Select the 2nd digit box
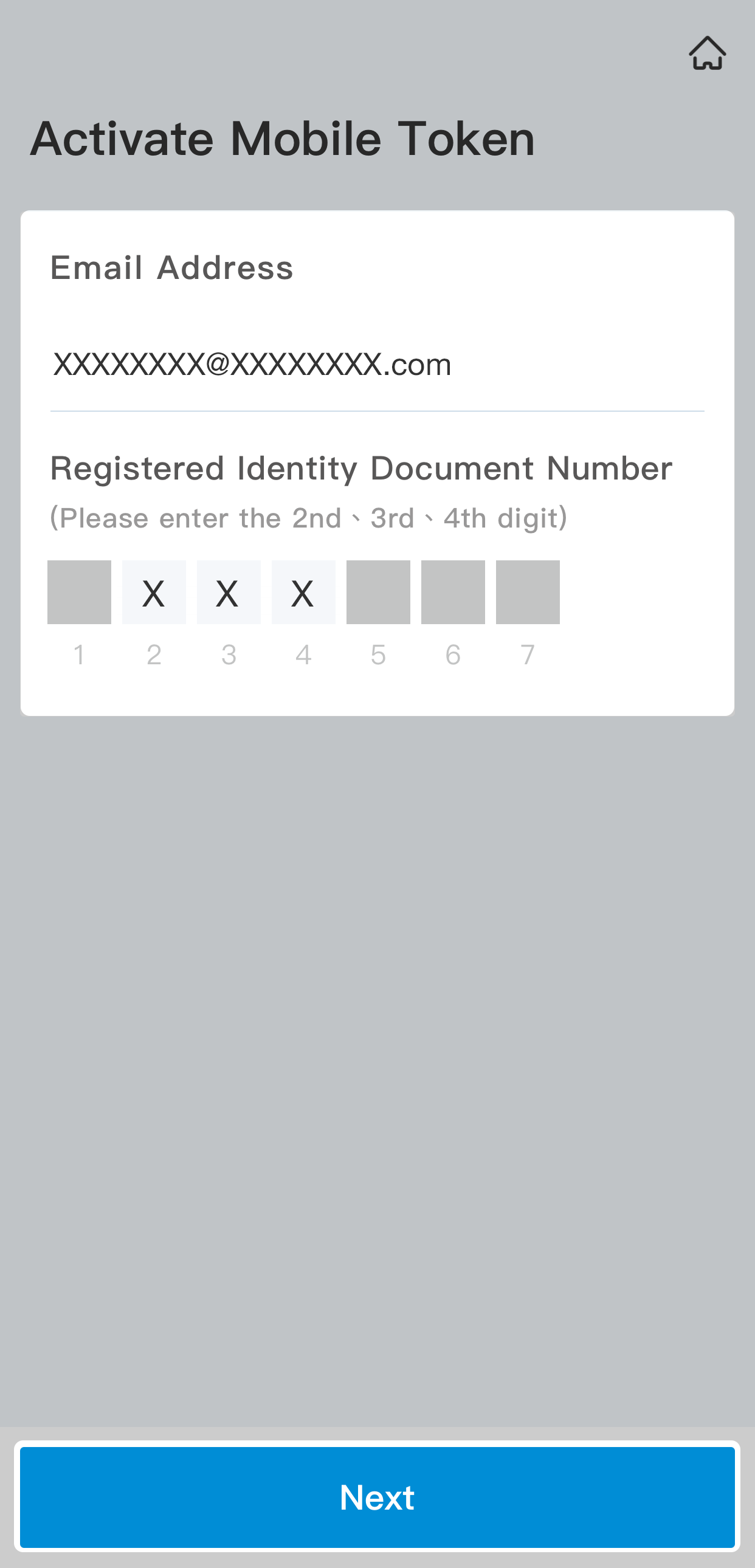The width and height of the screenshot is (755, 1568). point(154,593)
